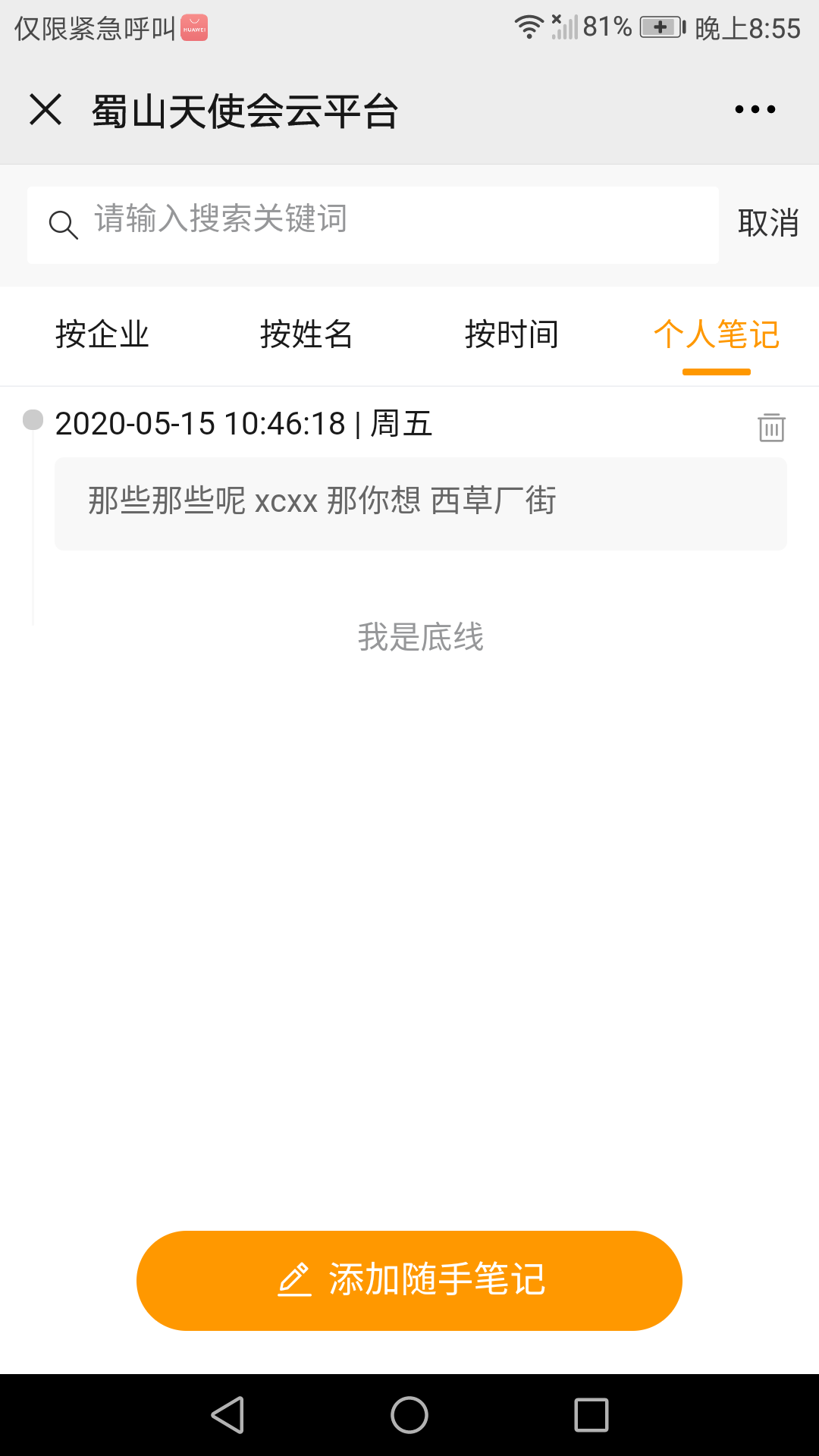This screenshot has height=1456, width=819.
Task: Switch to the 按姓名 tab
Action: click(306, 334)
